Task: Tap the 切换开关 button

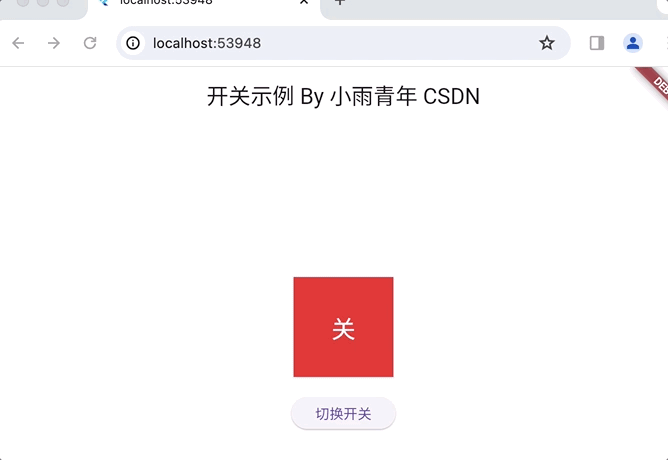Action: click(x=343, y=414)
